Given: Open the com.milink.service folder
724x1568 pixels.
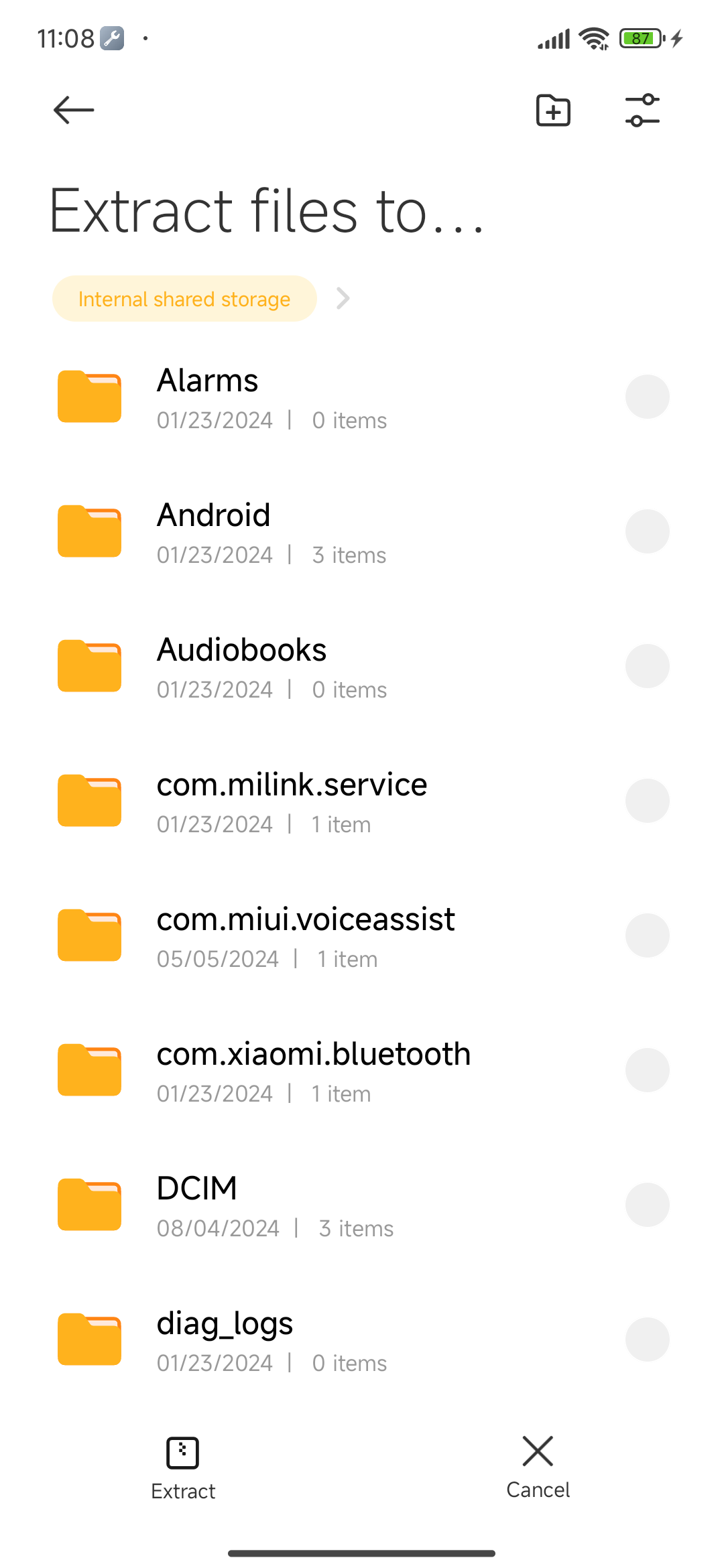Looking at the screenshot, I should point(292,801).
